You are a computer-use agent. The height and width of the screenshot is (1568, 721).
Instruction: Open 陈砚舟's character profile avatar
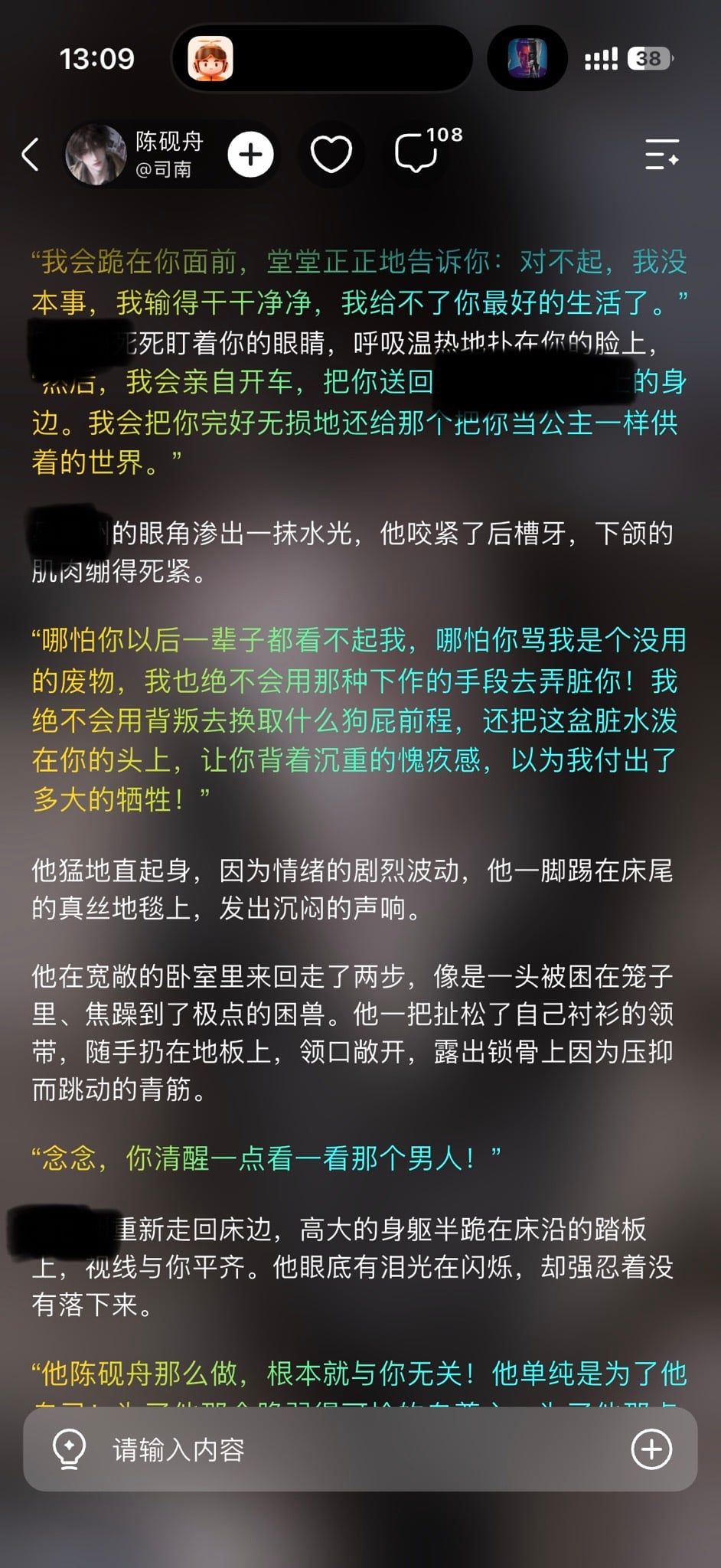pyautogui.click(x=96, y=155)
